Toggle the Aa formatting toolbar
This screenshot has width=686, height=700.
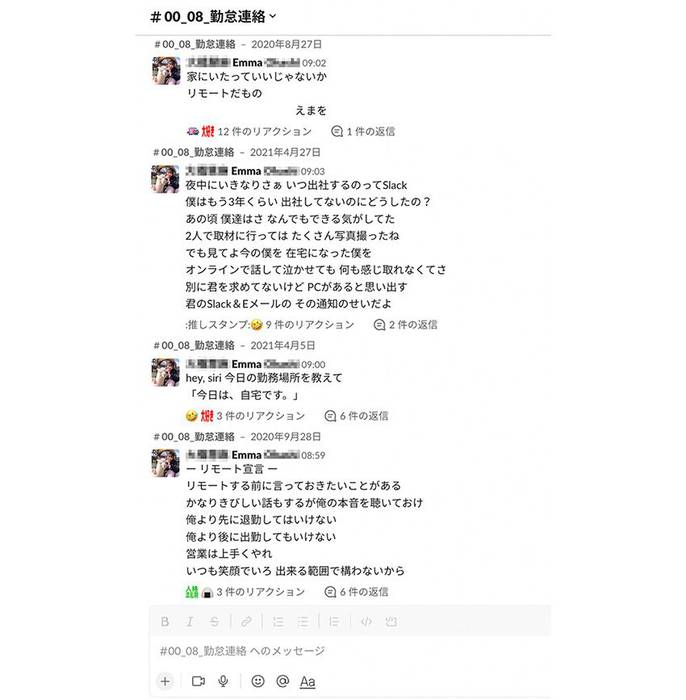tap(308, 681)
